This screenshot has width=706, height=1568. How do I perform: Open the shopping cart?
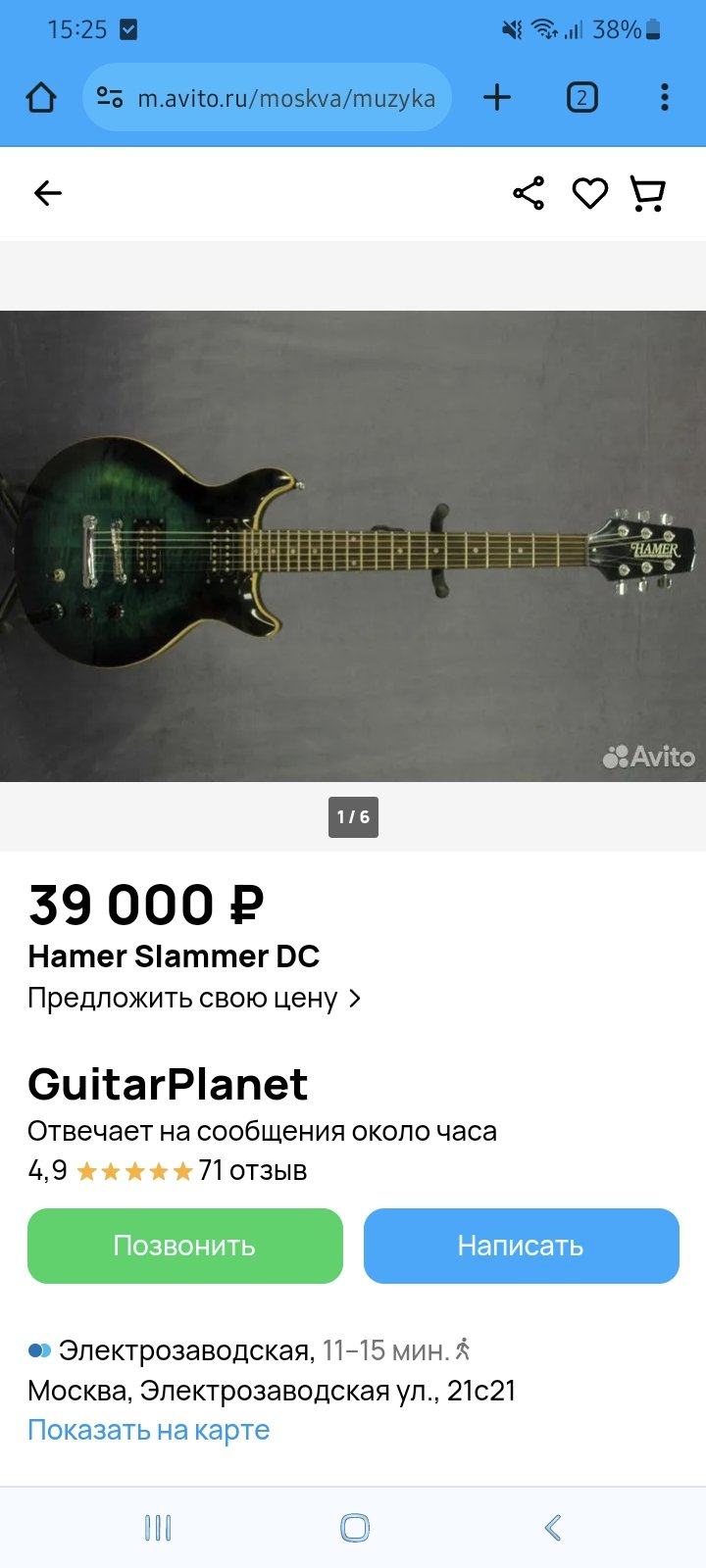click(647, 193)
